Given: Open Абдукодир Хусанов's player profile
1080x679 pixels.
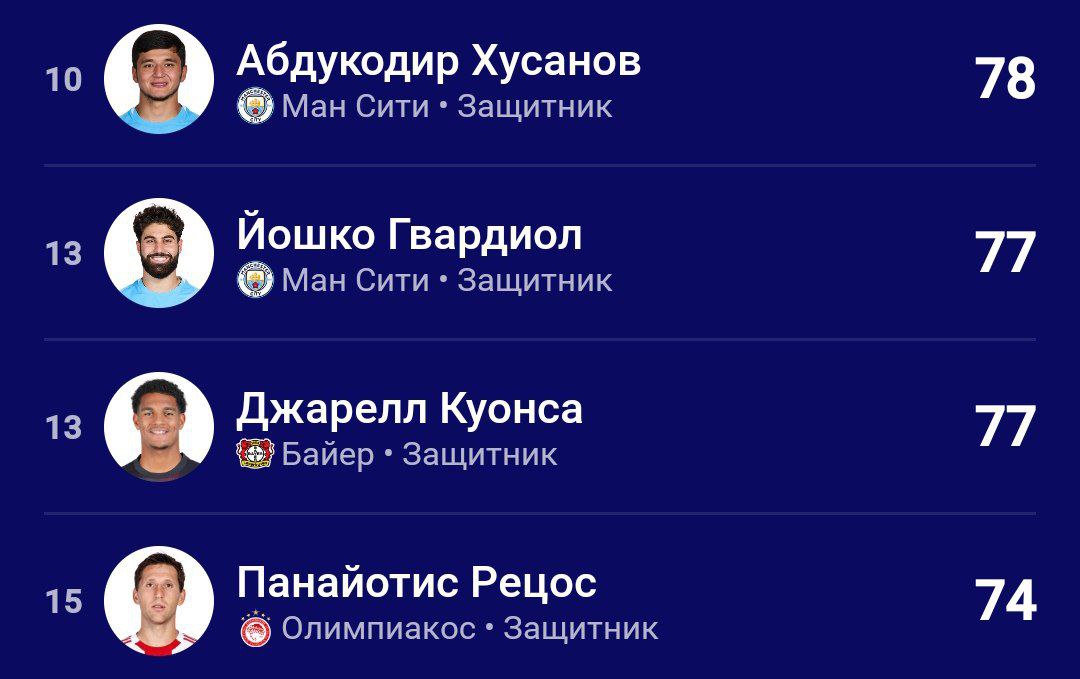Looking at the screenshot, I should [x=438, y=64].
